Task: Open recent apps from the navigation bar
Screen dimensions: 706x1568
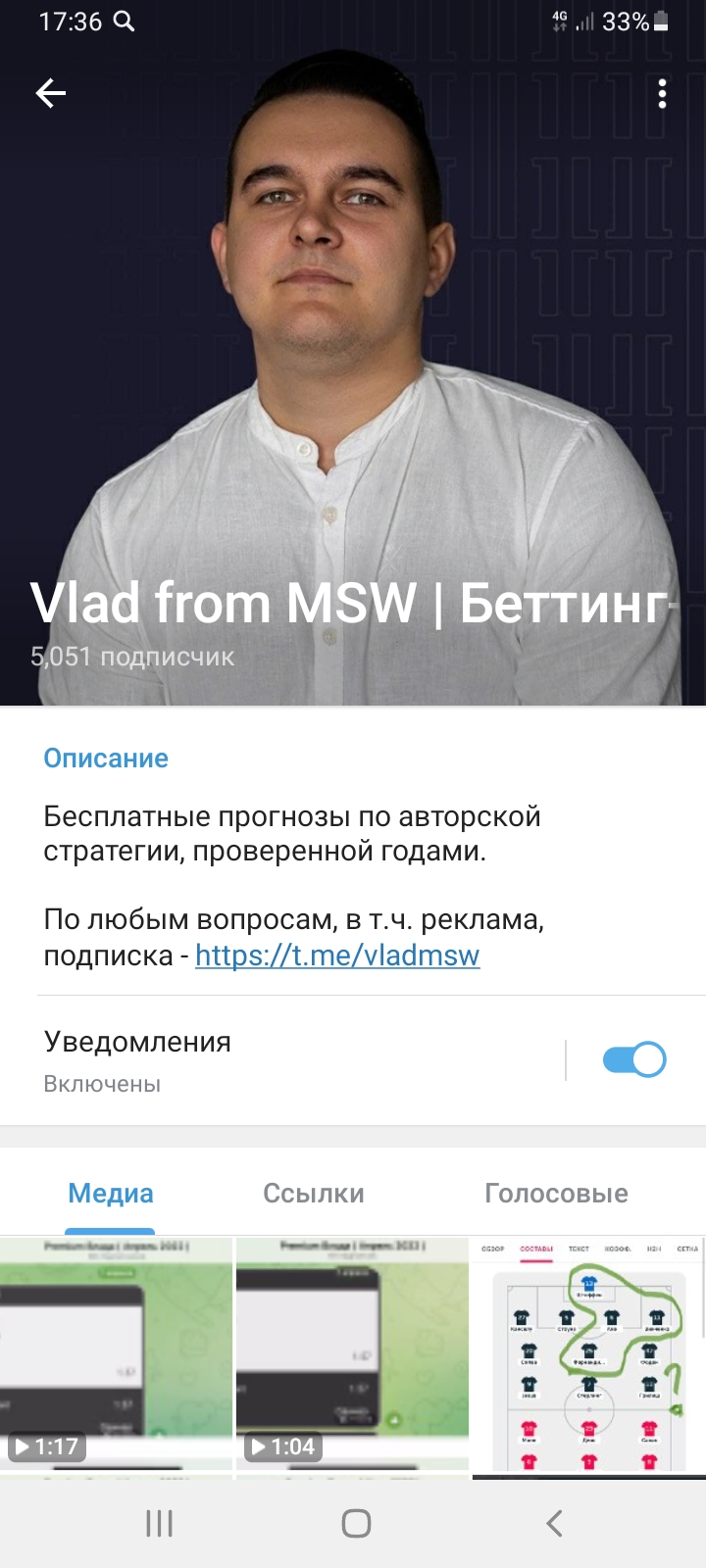Action: [x=159, y=1523]
